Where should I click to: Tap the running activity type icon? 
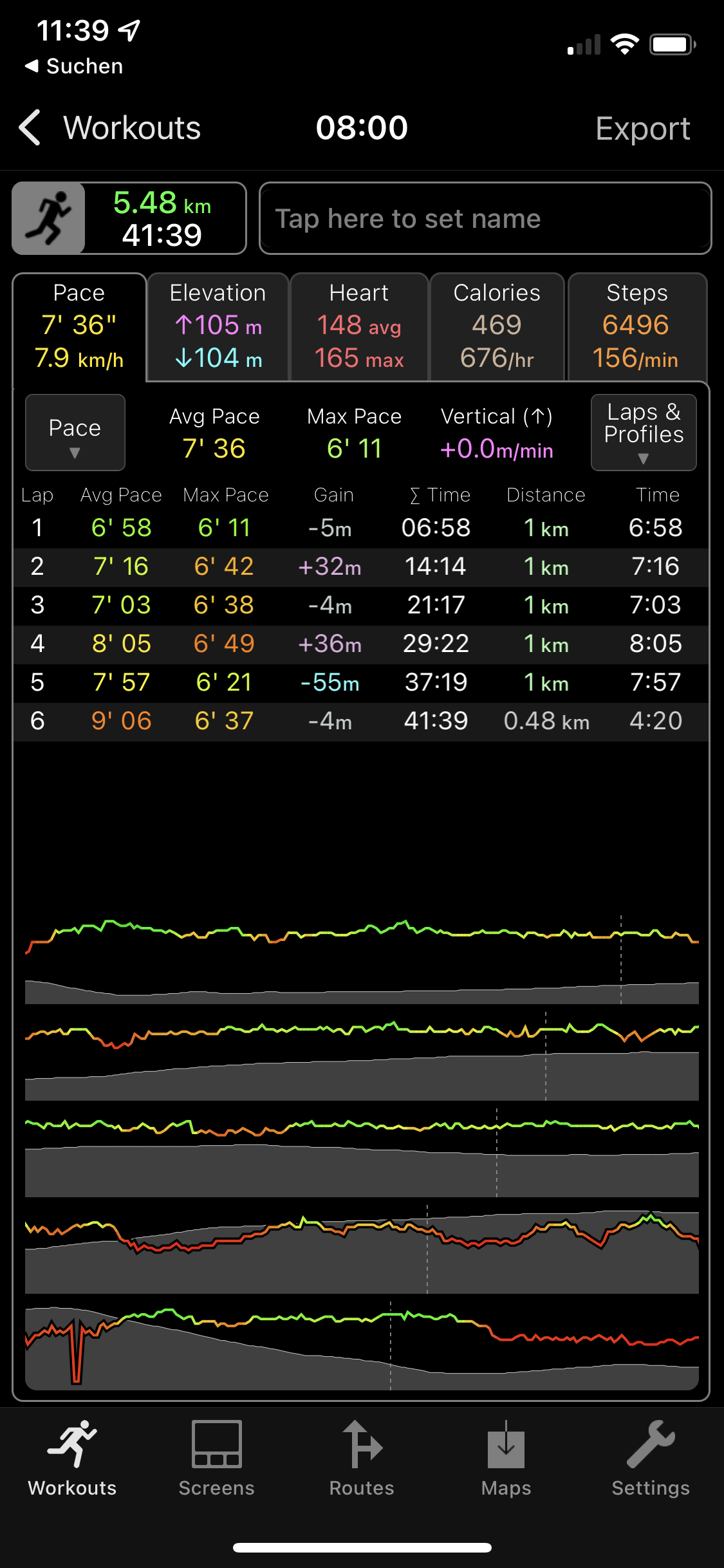coord(50,218)
